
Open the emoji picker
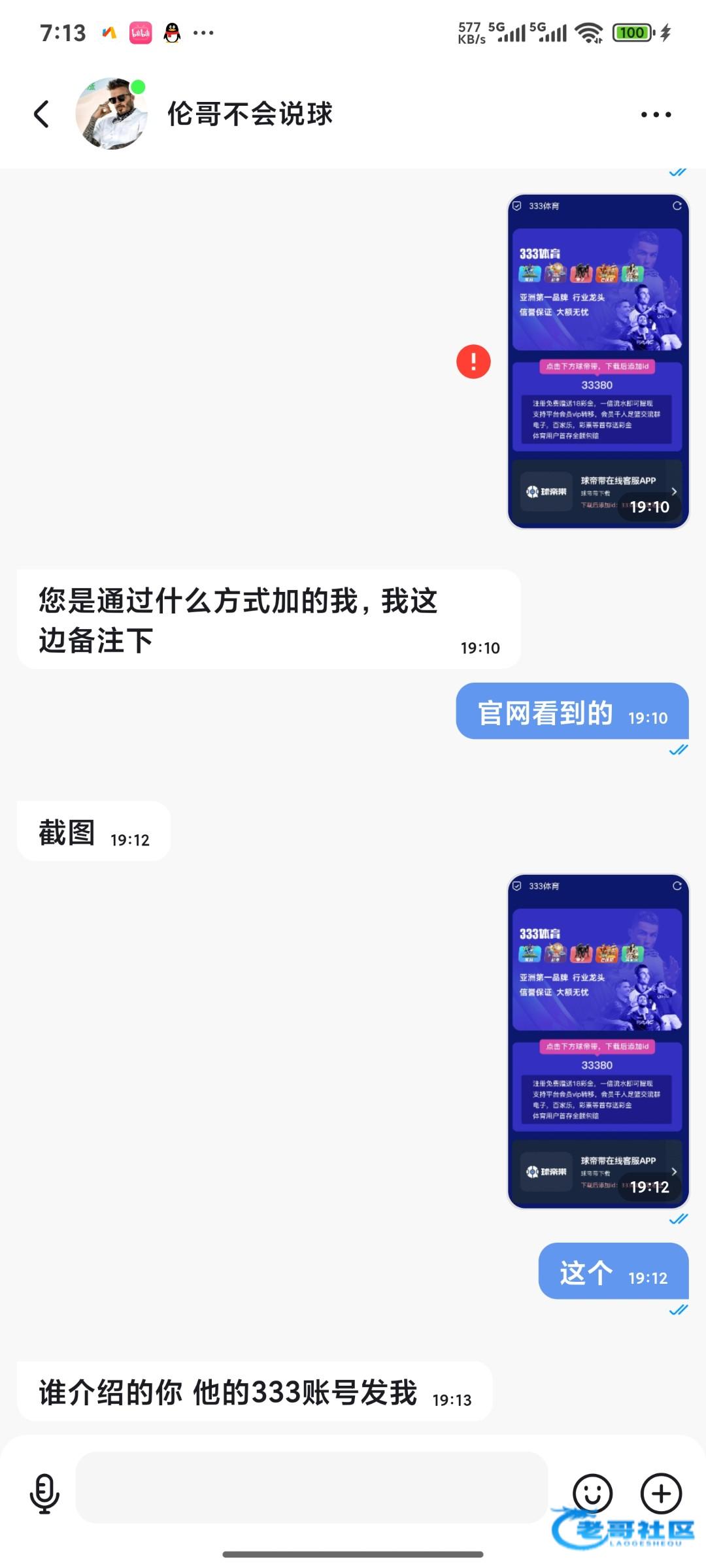(x=592, y=1493)
